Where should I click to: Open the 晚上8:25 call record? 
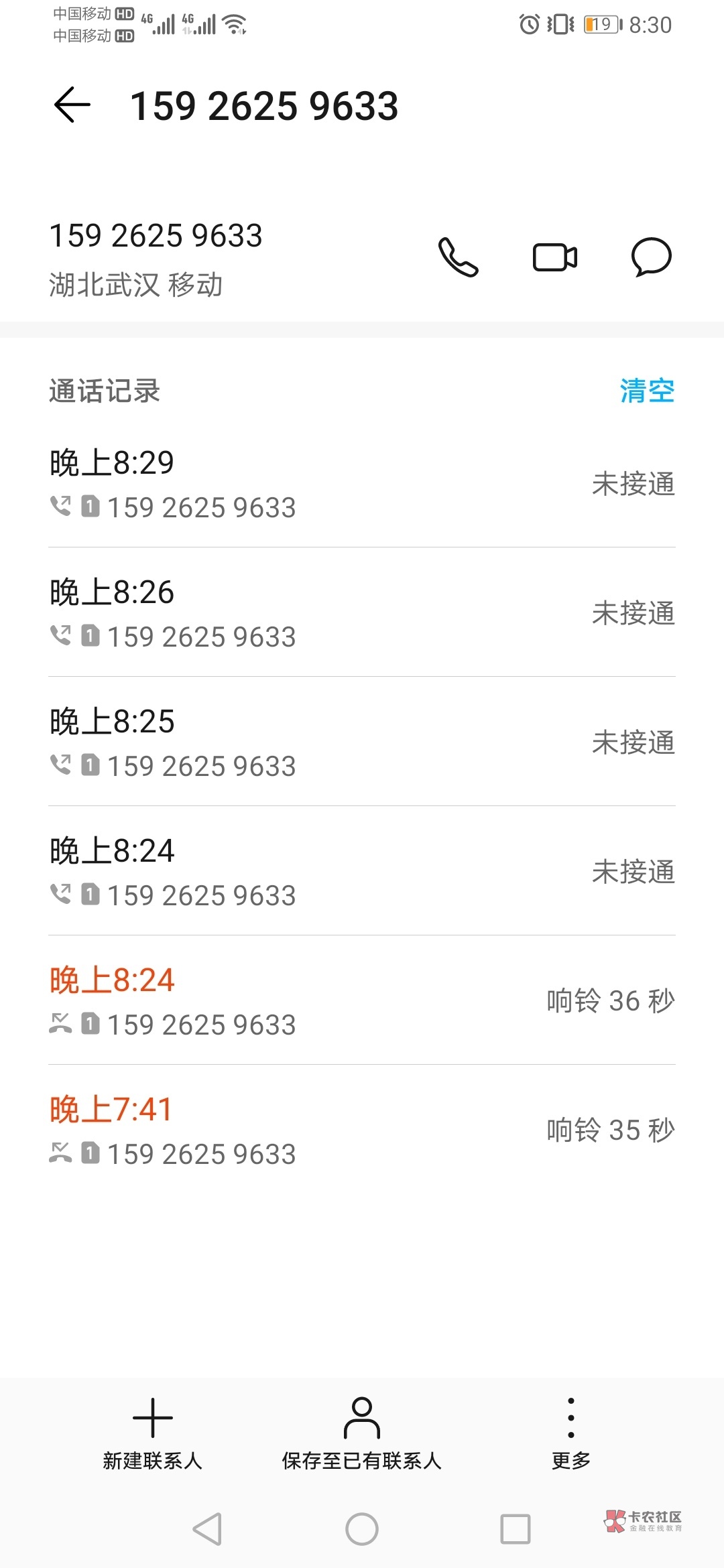[x=362, y=742]
